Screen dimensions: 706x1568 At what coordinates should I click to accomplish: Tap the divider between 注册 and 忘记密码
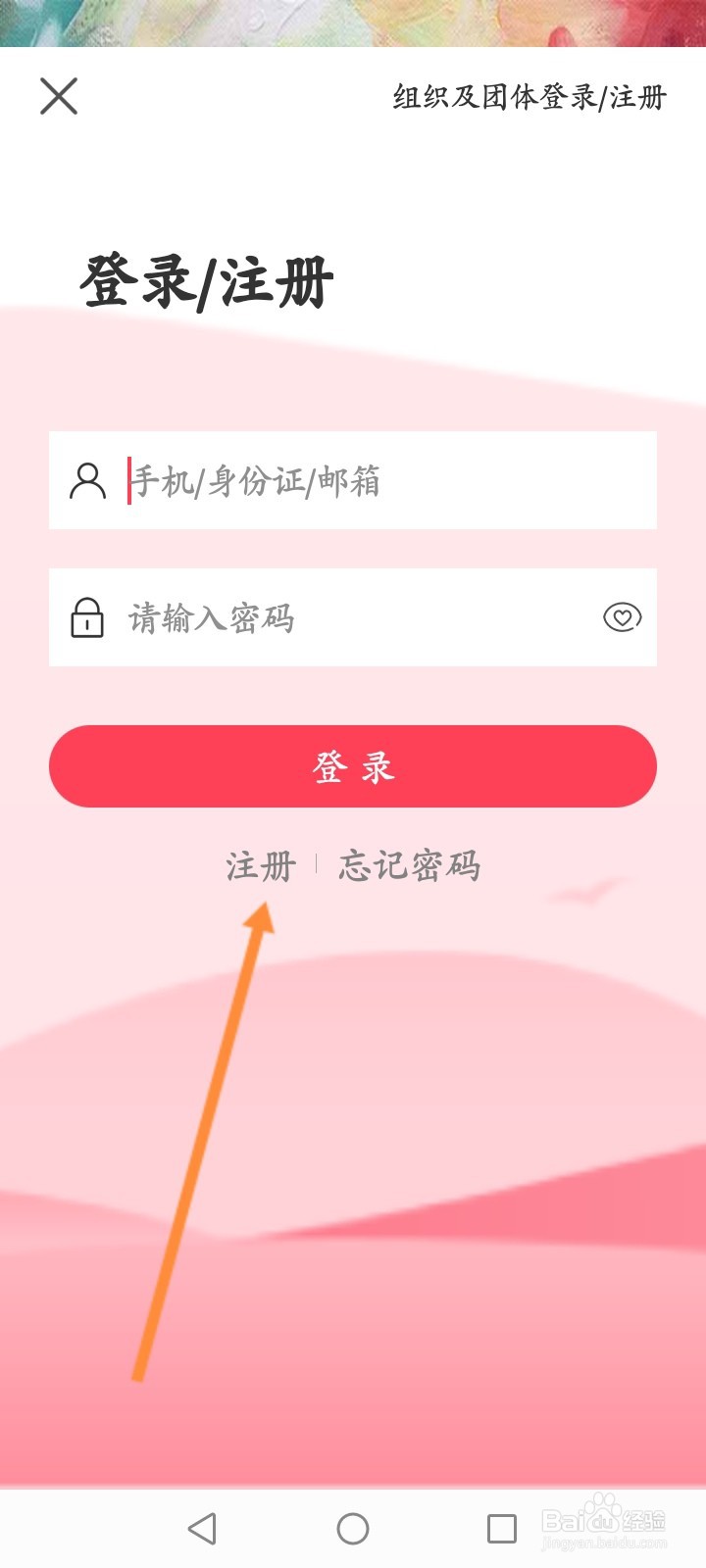[x=316, y=865]
